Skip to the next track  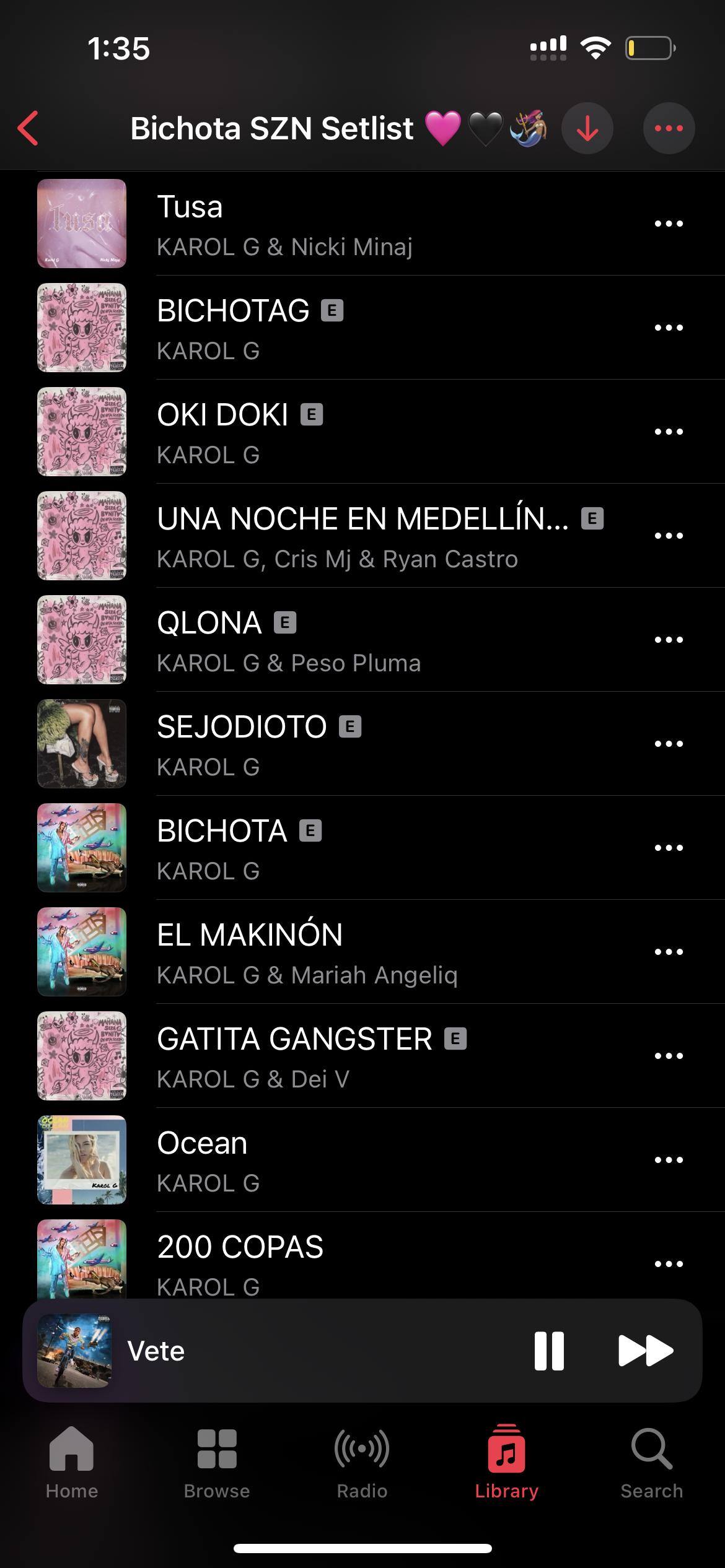[645, 1351]
